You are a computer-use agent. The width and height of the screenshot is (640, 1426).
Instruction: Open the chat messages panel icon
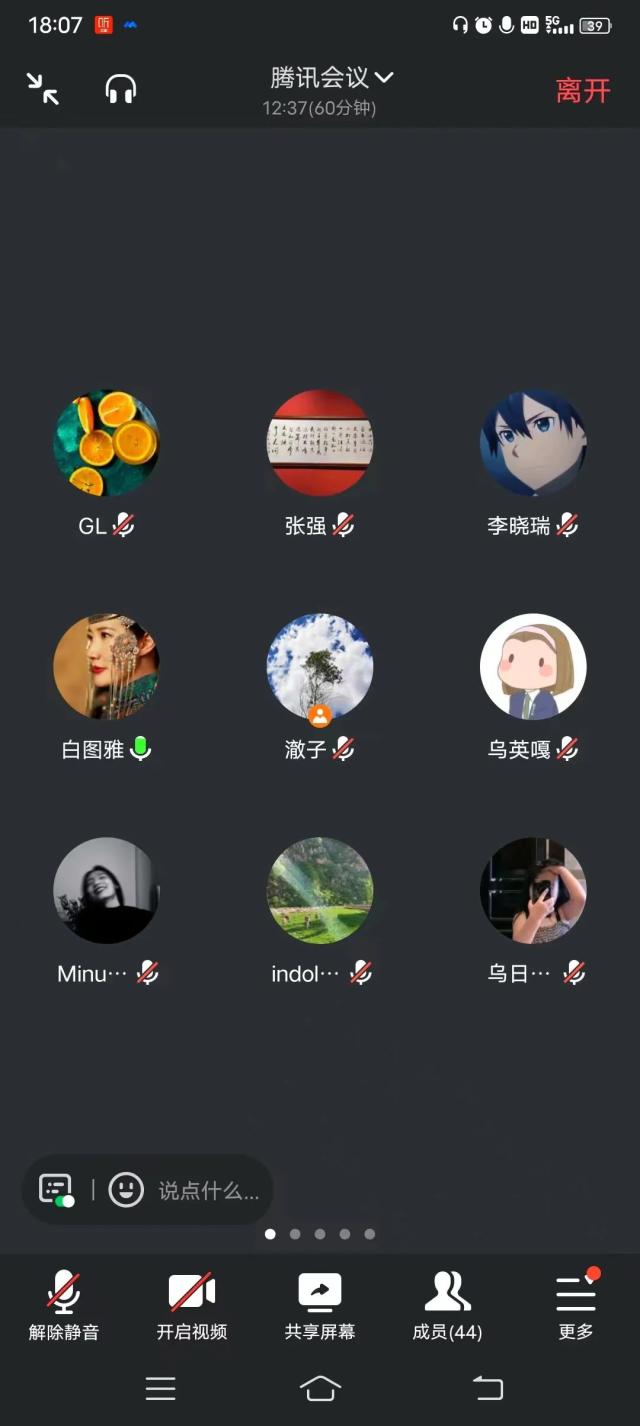(56, 1189)
